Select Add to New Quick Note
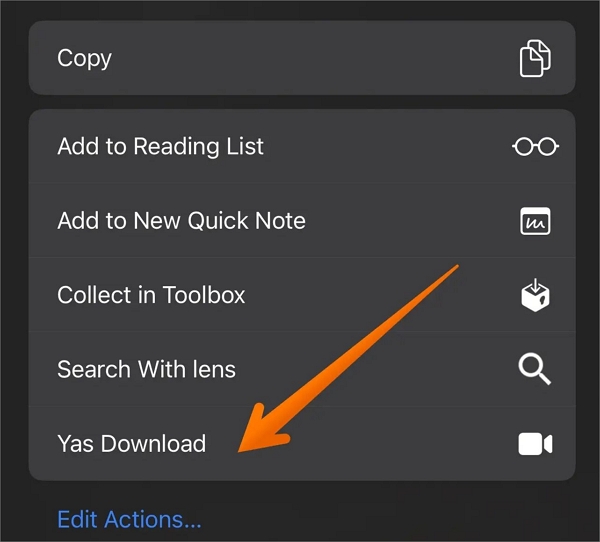This screenshot has width=600, height=542. (300, 220)
